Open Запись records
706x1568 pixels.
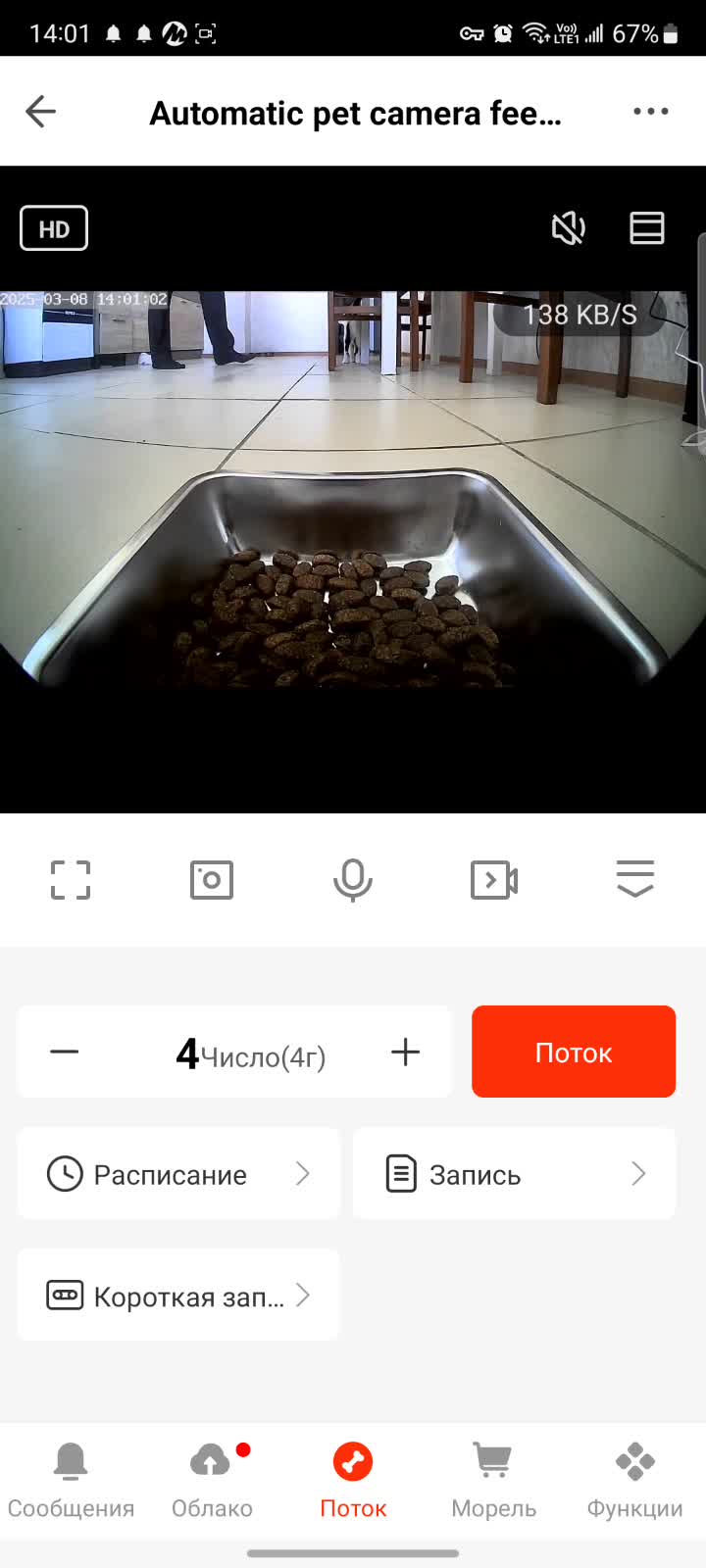[x=514, y=1174]
